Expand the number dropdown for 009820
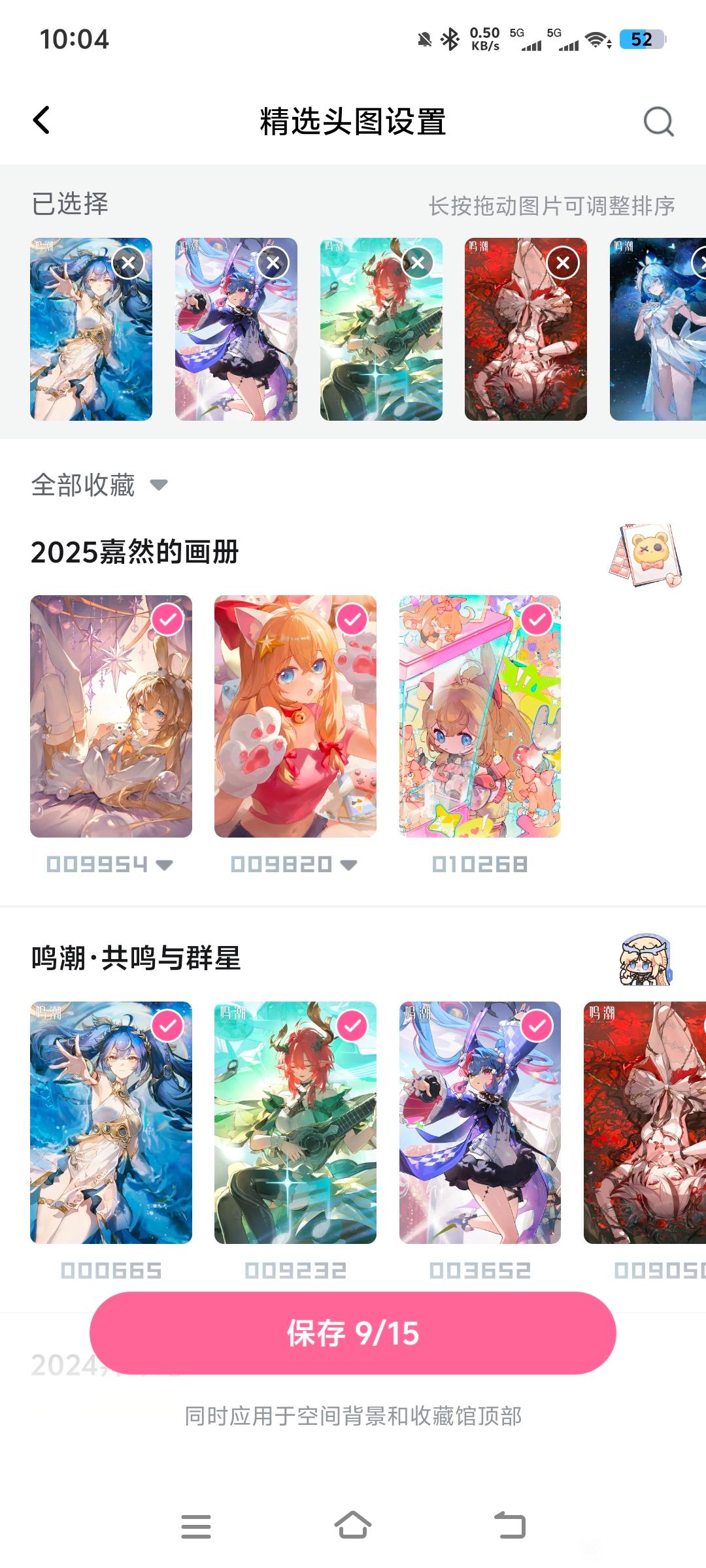 tap(349, 865)
